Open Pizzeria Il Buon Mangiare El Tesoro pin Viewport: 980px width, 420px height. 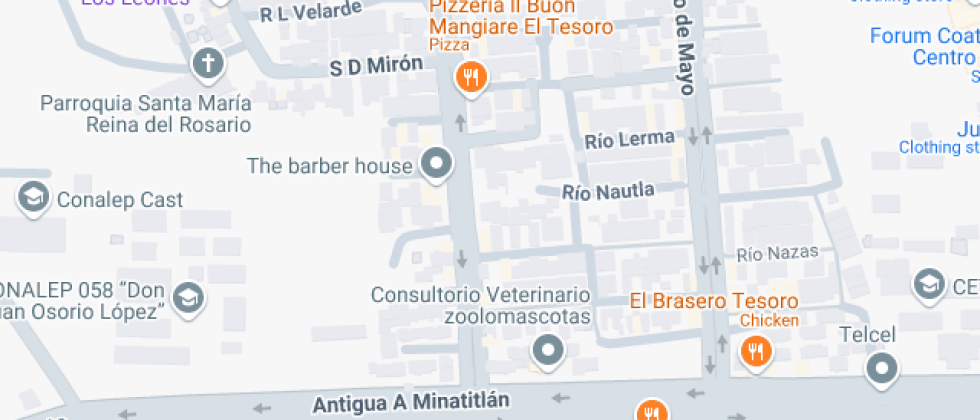470,76
